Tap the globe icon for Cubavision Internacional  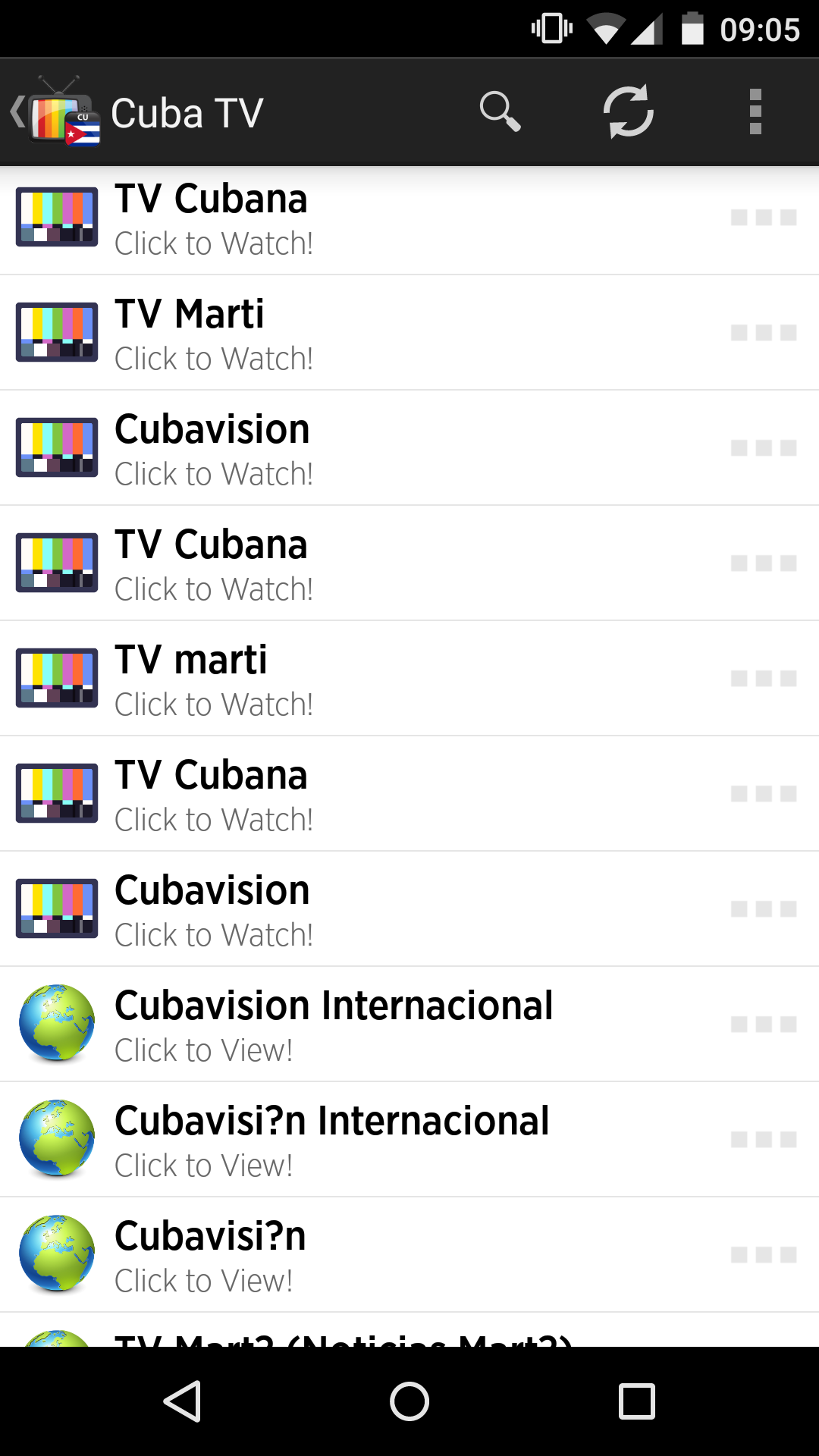(57, 1024)
